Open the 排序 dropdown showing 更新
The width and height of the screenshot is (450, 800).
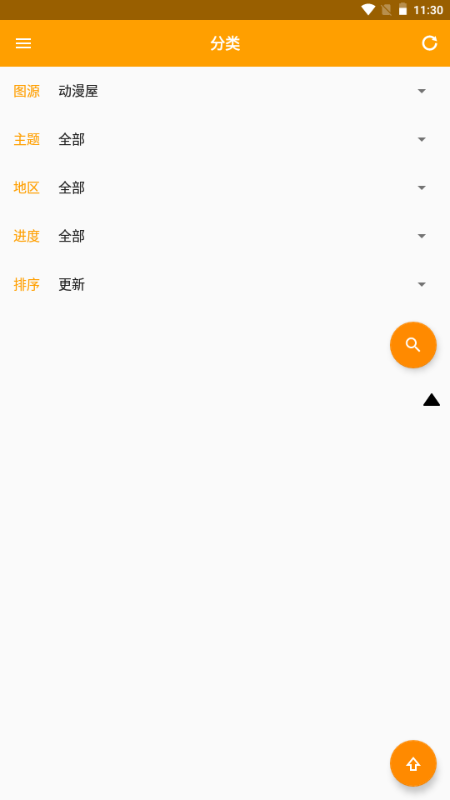tap(242, 285)
